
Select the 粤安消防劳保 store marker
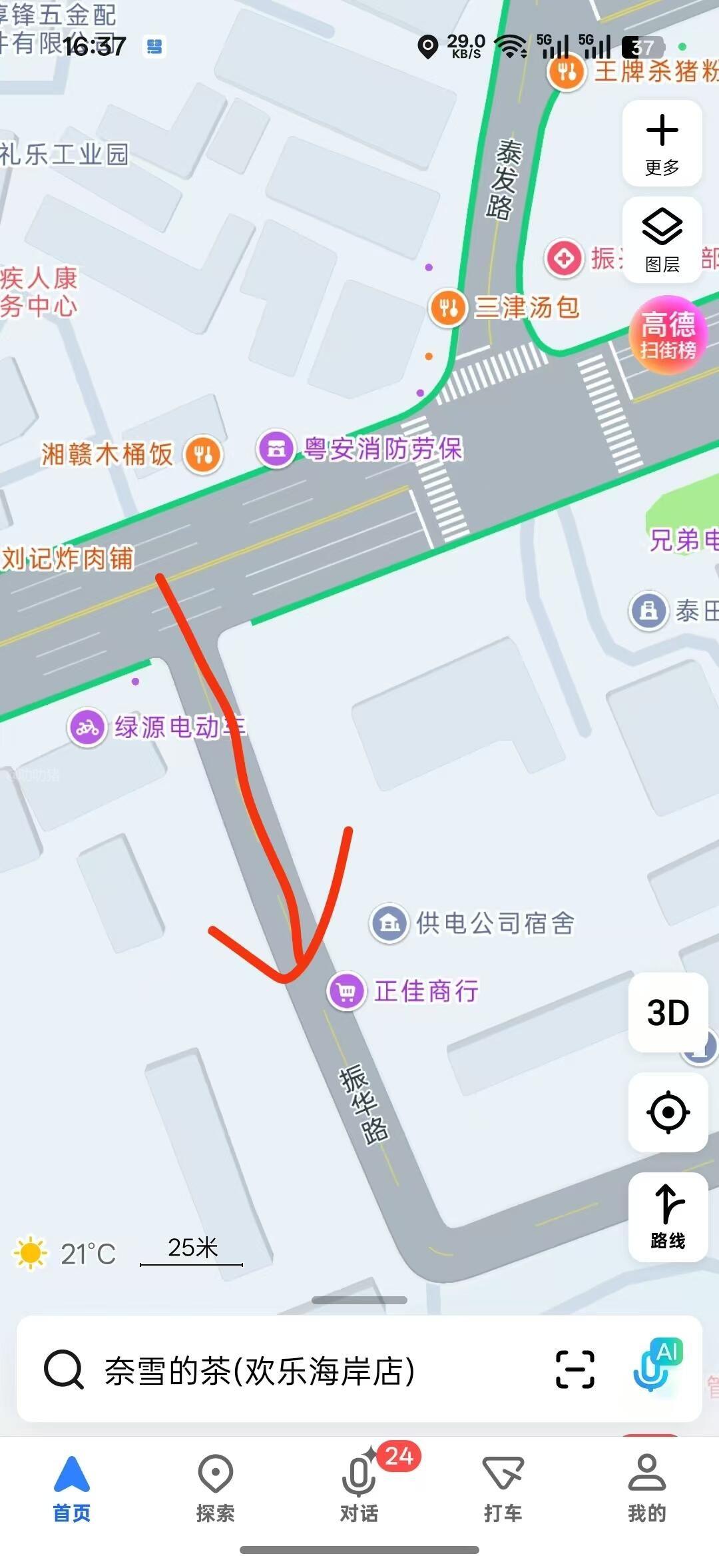pyautogui.click(x=276, y=449)
